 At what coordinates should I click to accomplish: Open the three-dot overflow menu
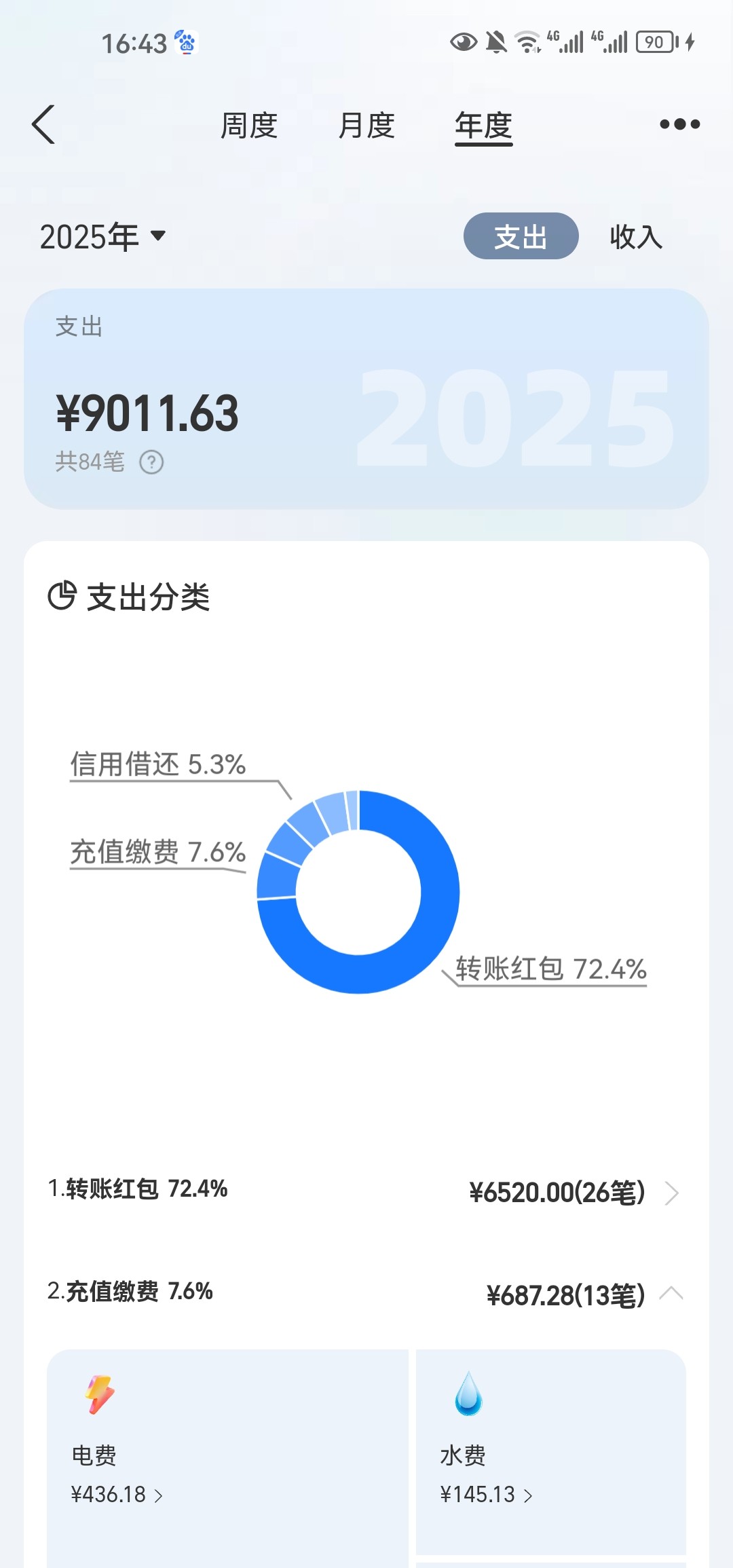(679, 124)
